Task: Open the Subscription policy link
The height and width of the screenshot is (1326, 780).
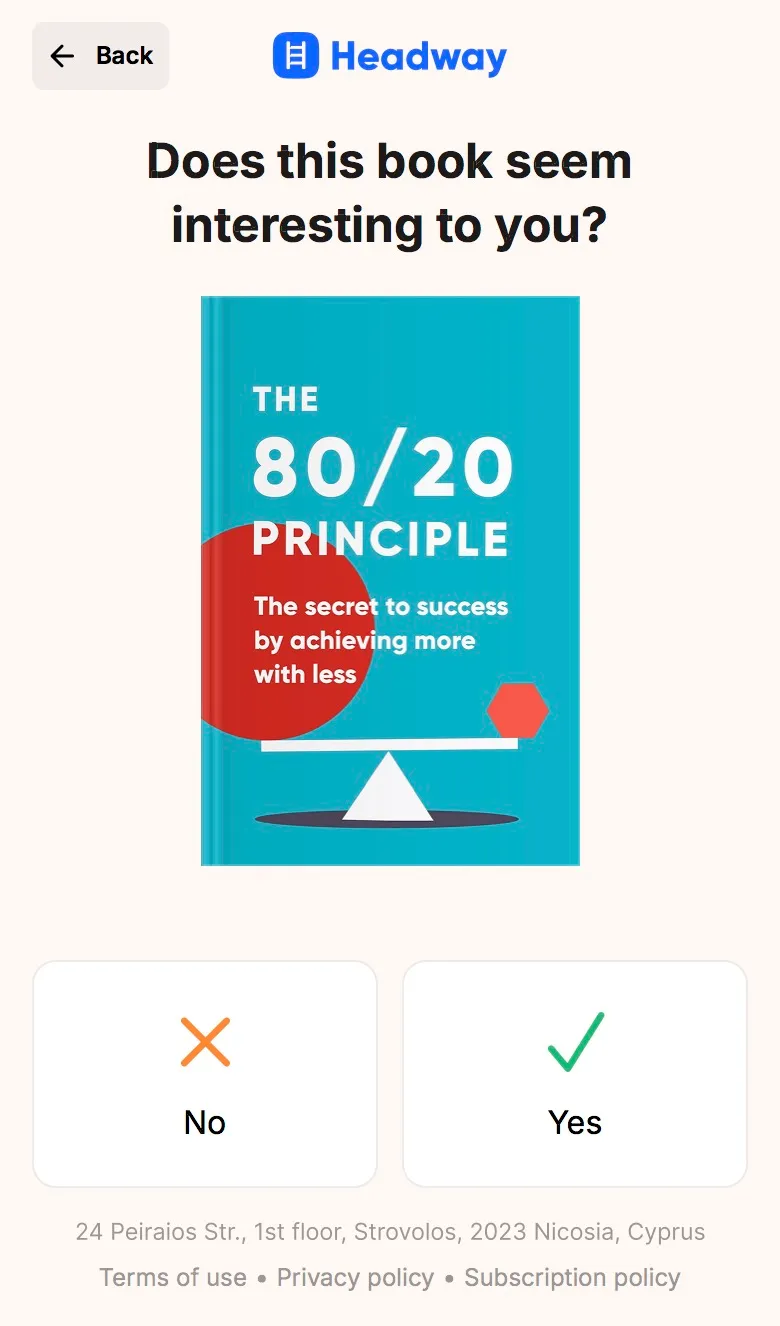Action: 572,1277
